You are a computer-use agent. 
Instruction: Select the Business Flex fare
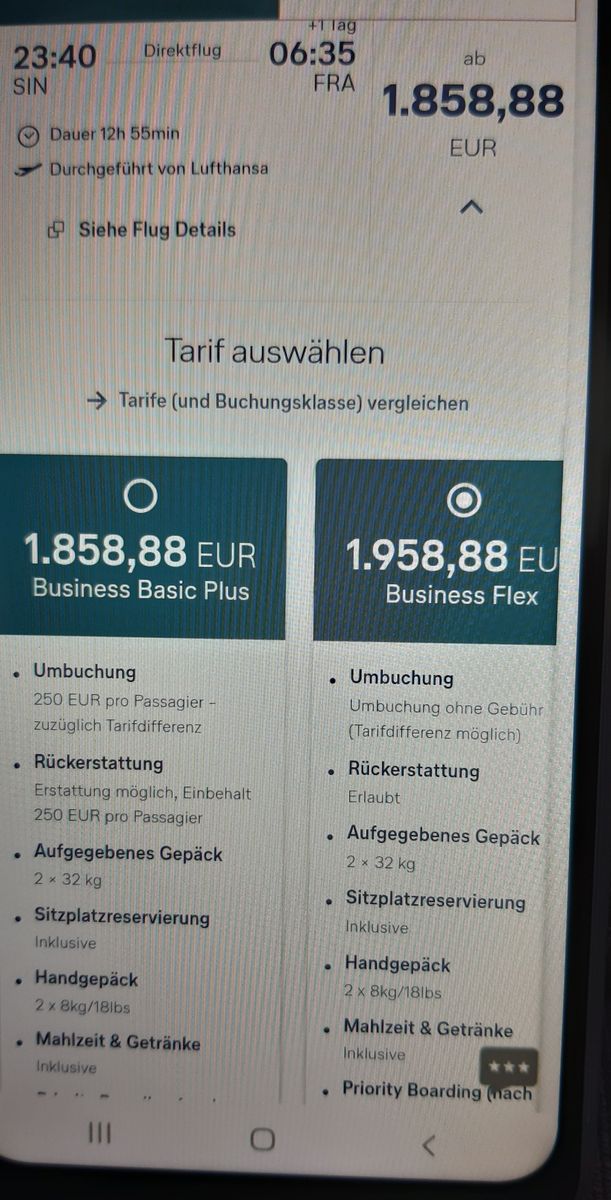pos(463,501)
